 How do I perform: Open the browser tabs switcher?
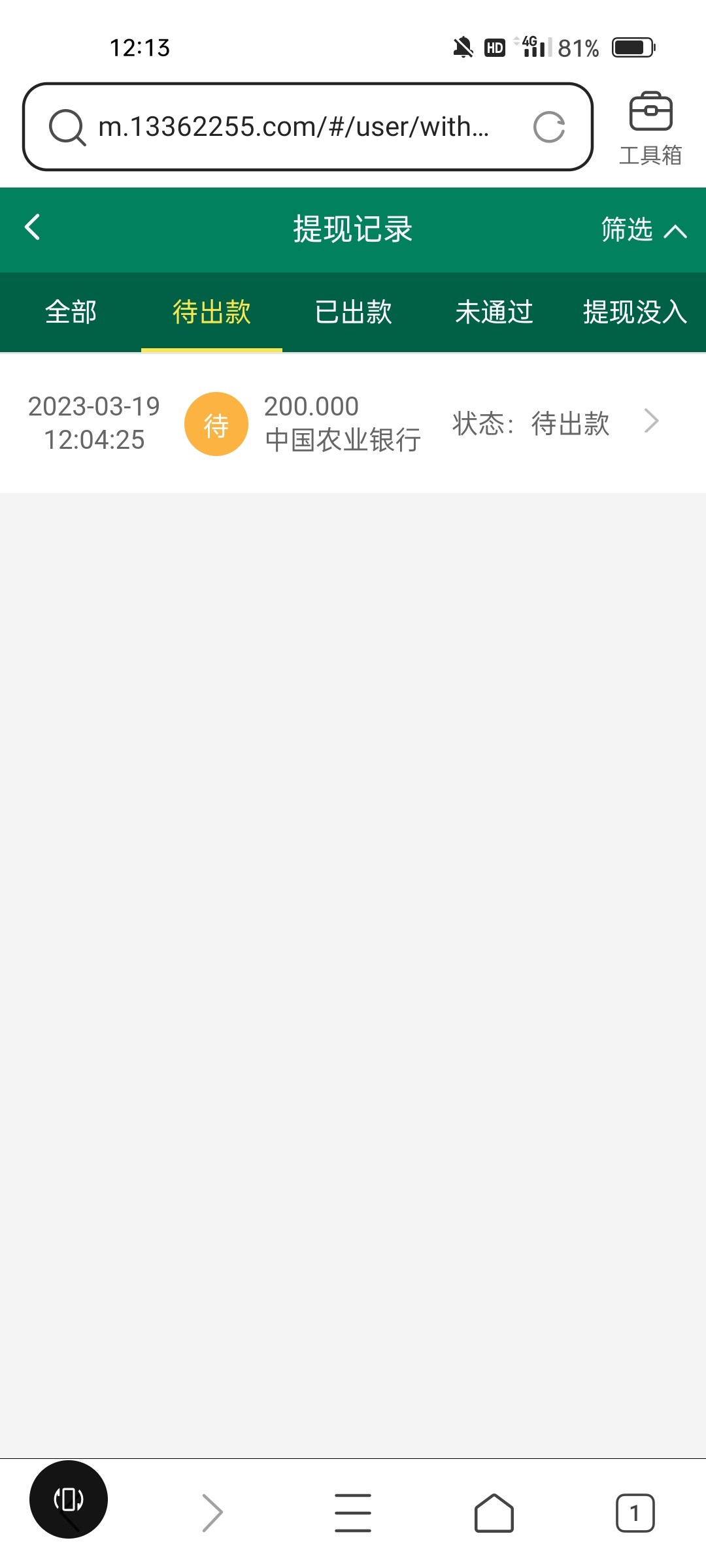coord(635,1512)
